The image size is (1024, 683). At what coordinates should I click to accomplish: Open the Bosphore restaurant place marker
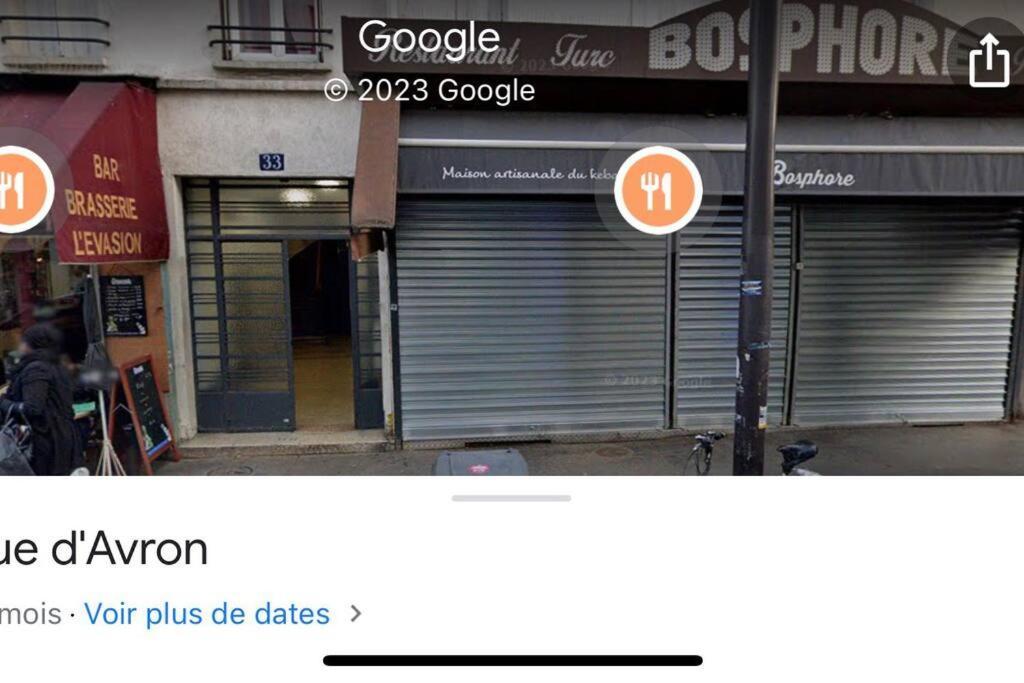tap(657, 190)
